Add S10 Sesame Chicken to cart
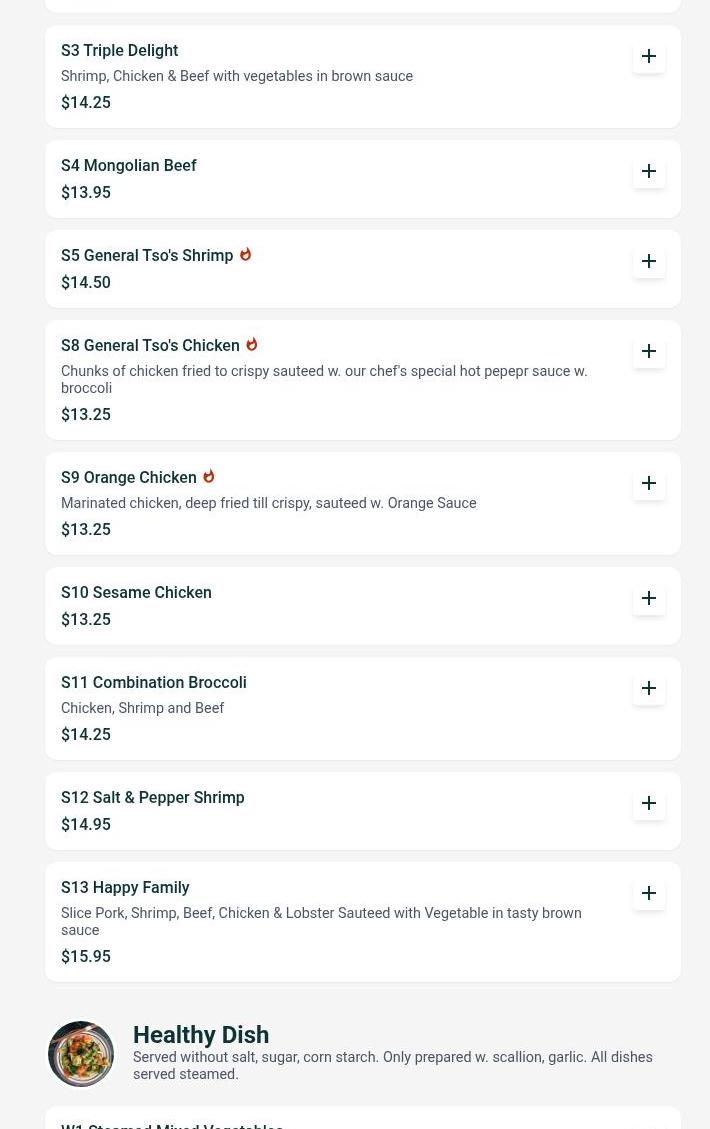This screenshot has height=1129, width=710. point(649,598)
